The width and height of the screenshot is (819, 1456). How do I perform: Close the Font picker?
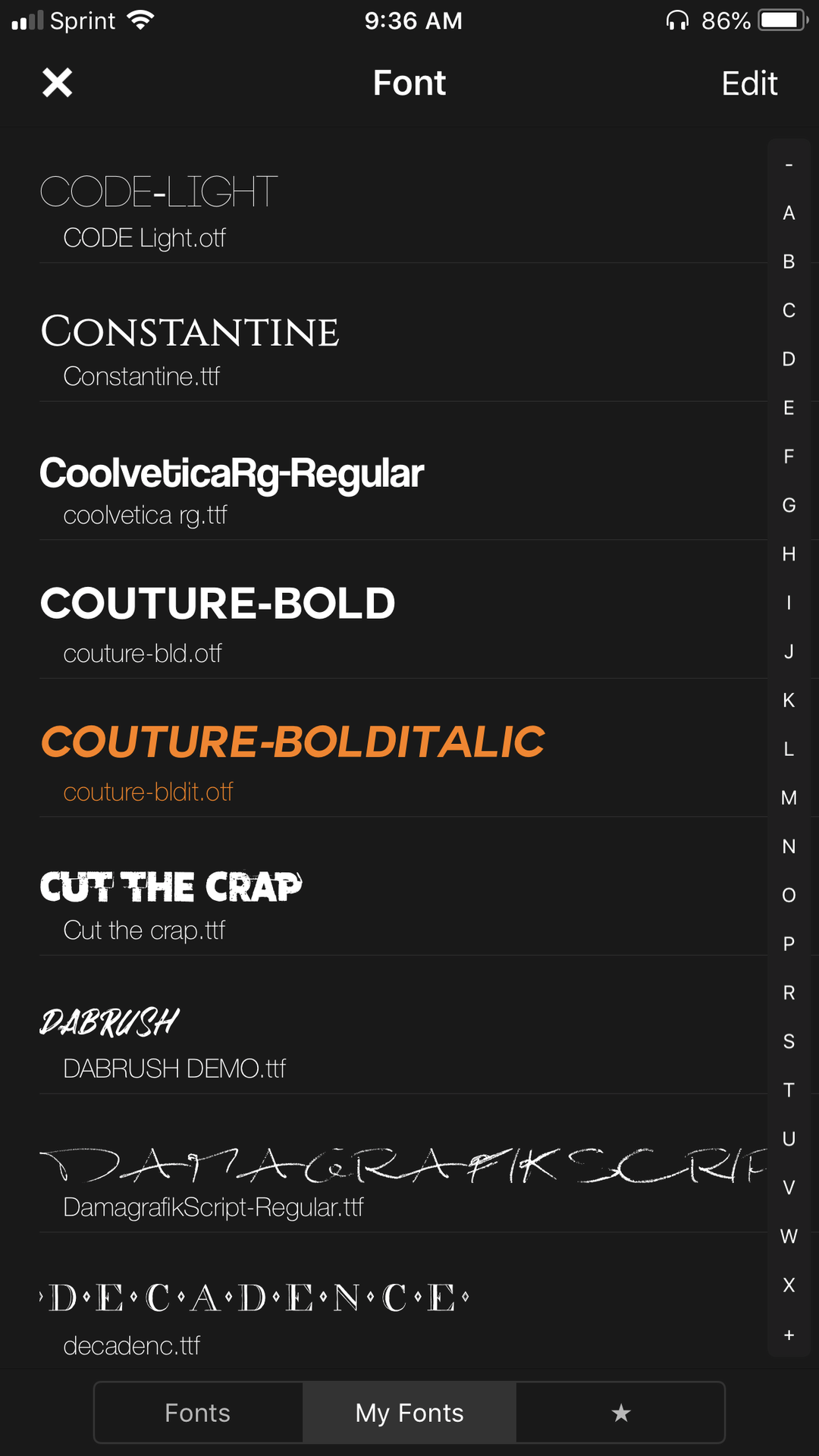tap(58, 83)
